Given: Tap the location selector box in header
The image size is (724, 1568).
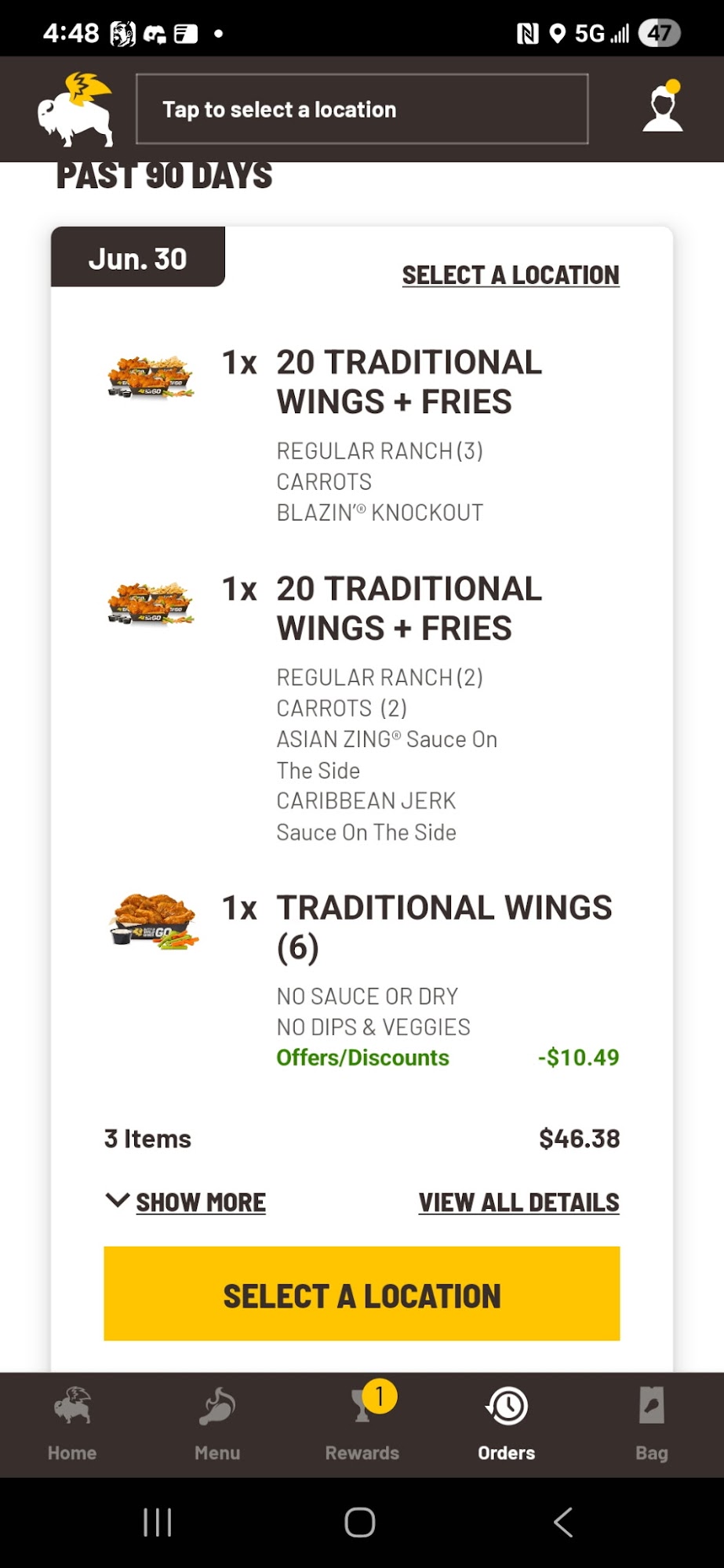Looking at the screenshot, I should 362,109.
